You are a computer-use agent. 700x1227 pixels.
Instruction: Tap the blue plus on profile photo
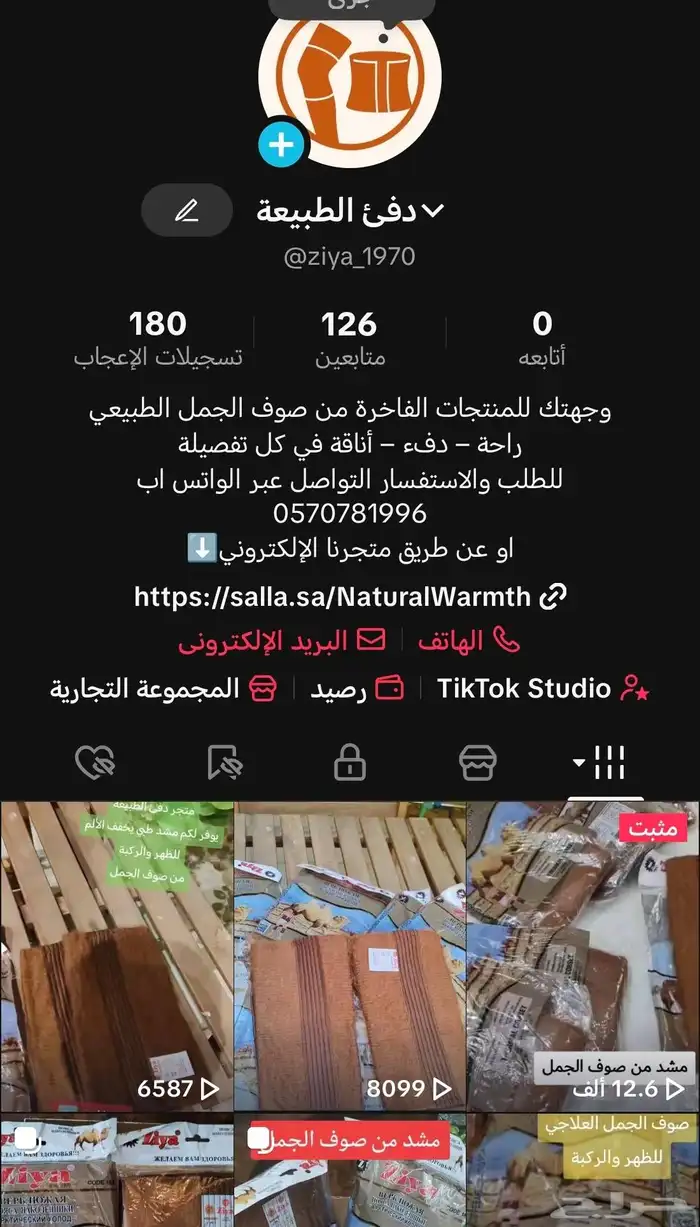coord(281,146)
